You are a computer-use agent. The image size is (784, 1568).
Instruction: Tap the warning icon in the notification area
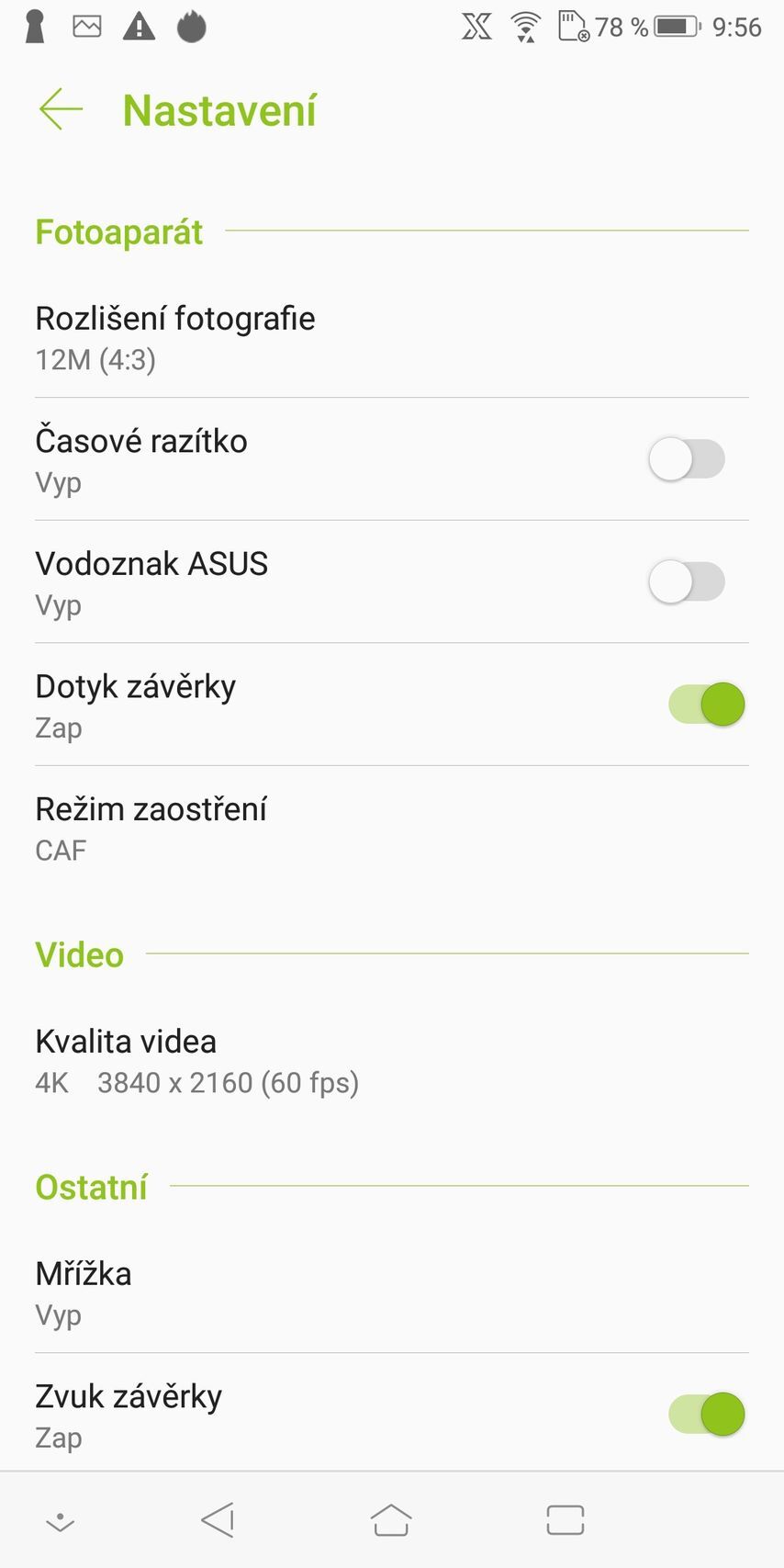pyautogui.click(x=138, y=28)
